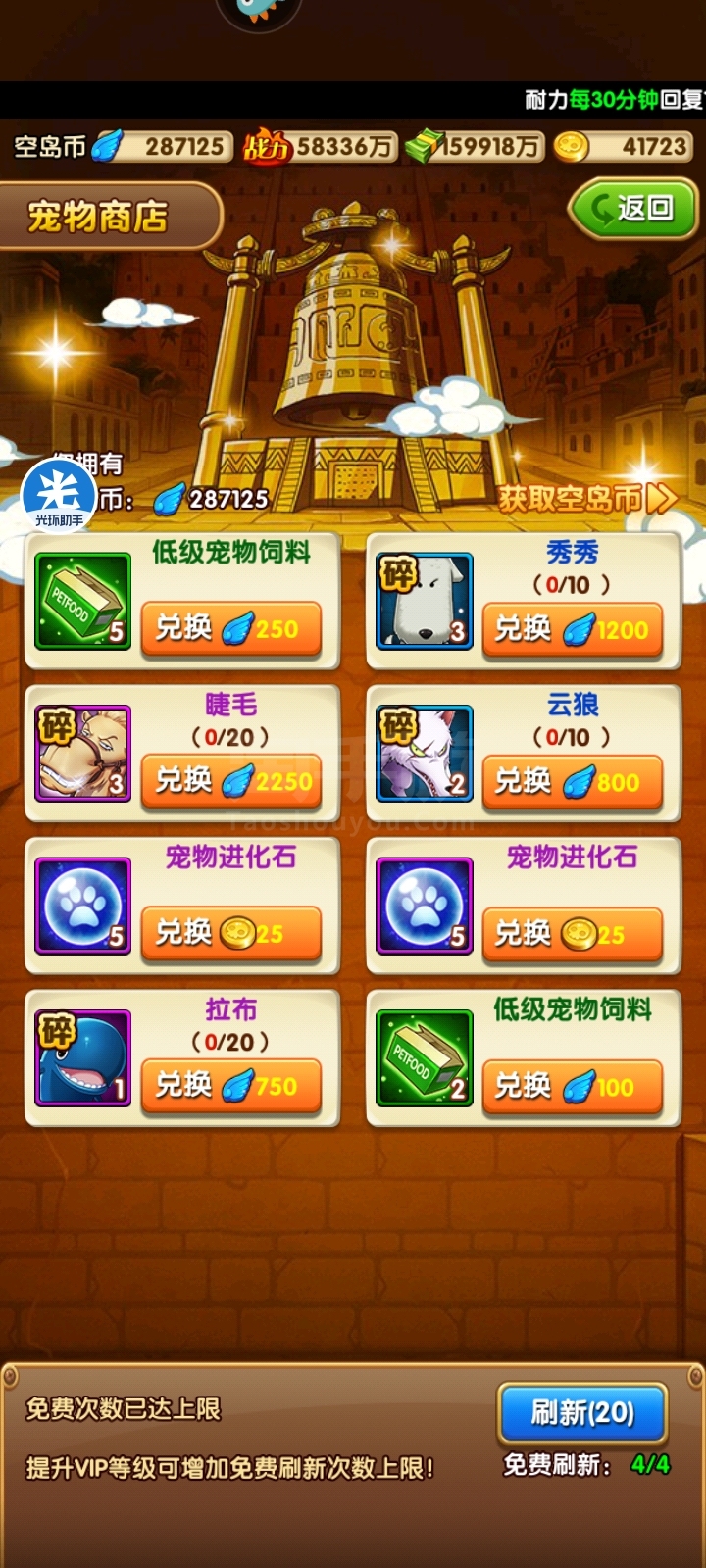The image size is (706, 1568).
Task: Open the 光环助手 floating icon
Action: click(x=59, y=496)
